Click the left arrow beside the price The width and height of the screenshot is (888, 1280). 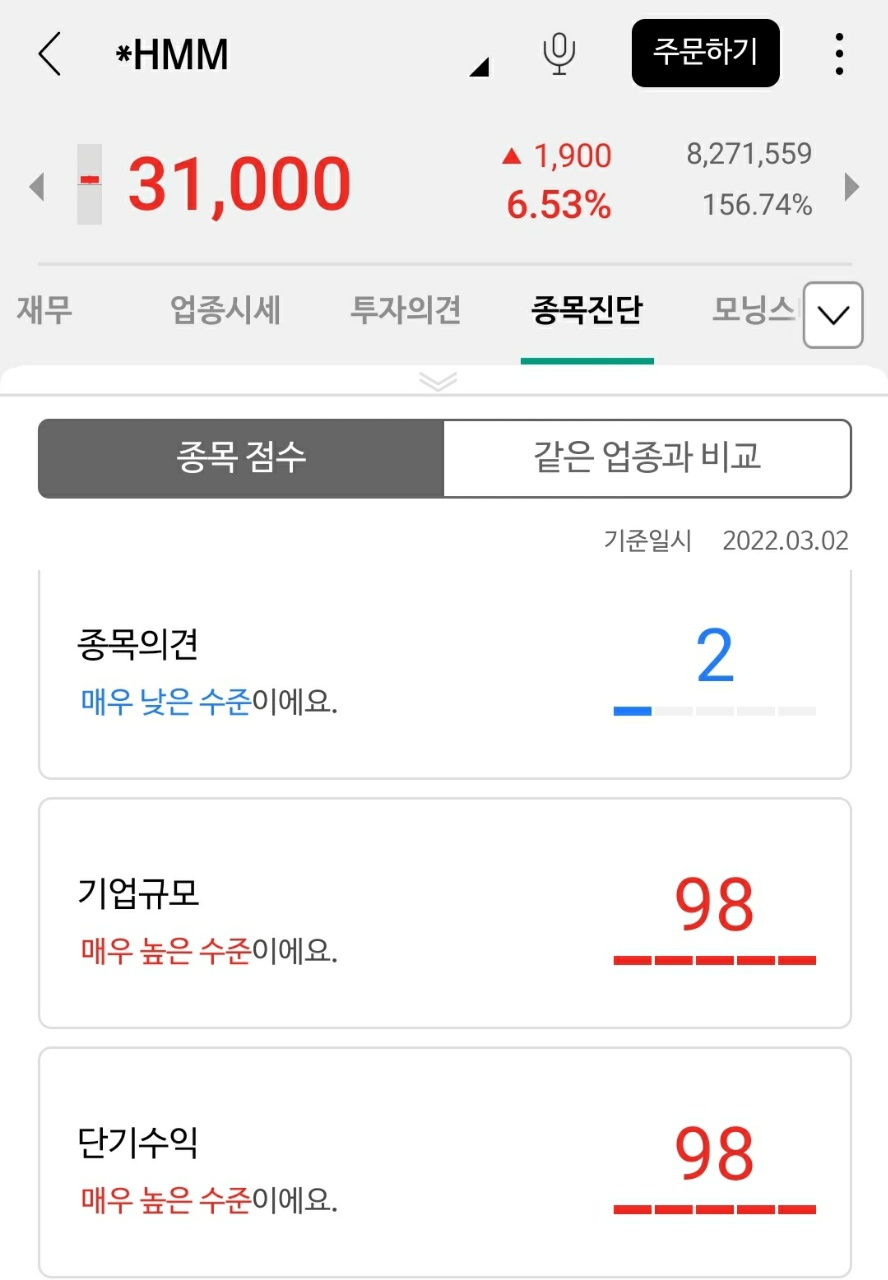pos(36,187)
